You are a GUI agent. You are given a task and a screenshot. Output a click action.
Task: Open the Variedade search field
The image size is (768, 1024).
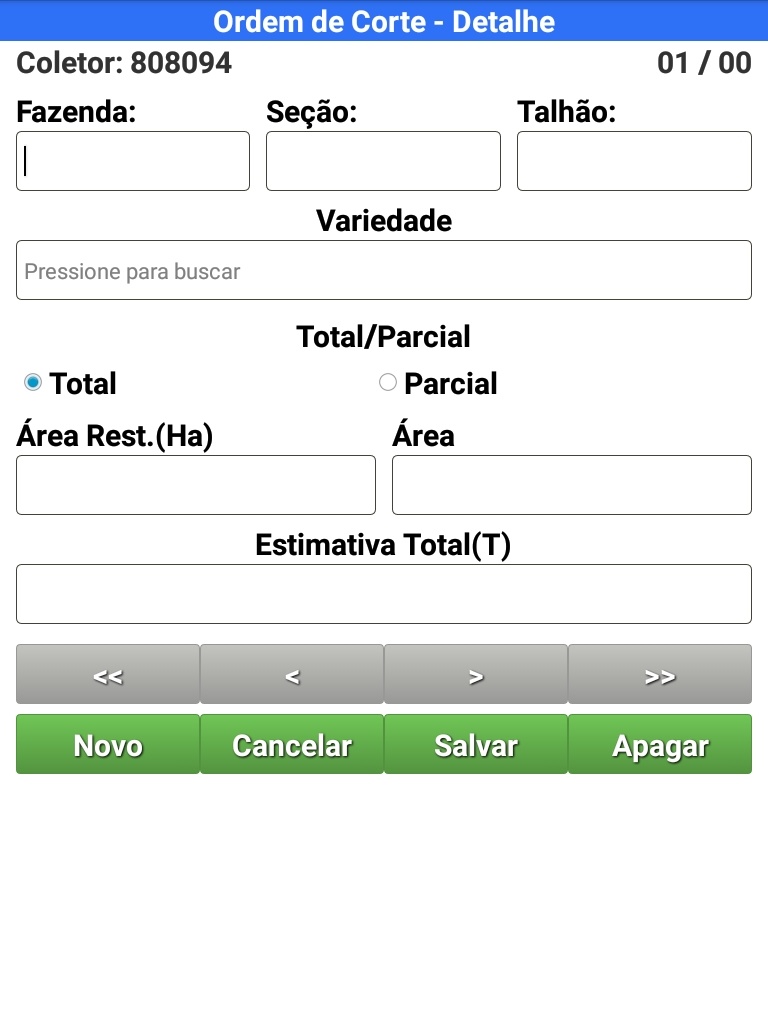384,270
